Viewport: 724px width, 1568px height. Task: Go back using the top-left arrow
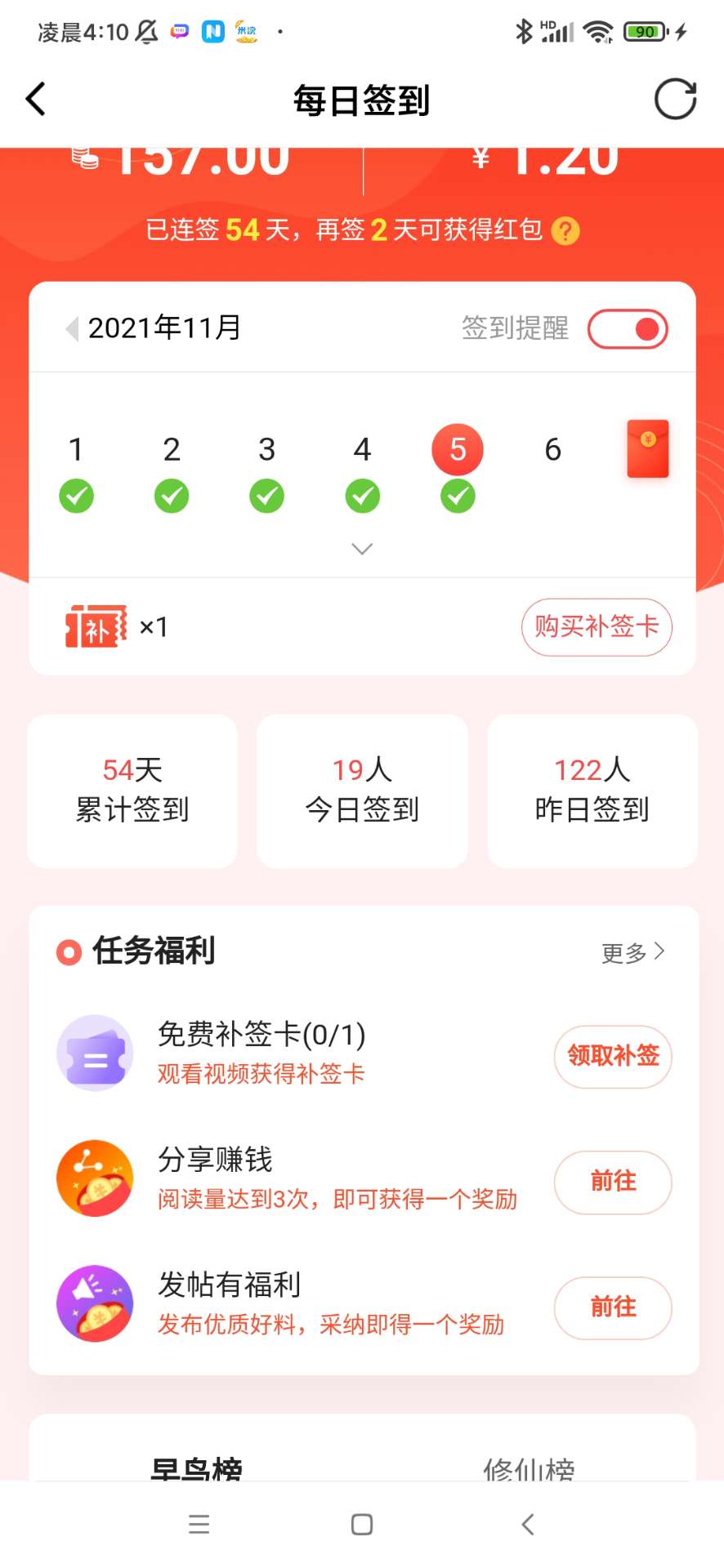[36, 100]
